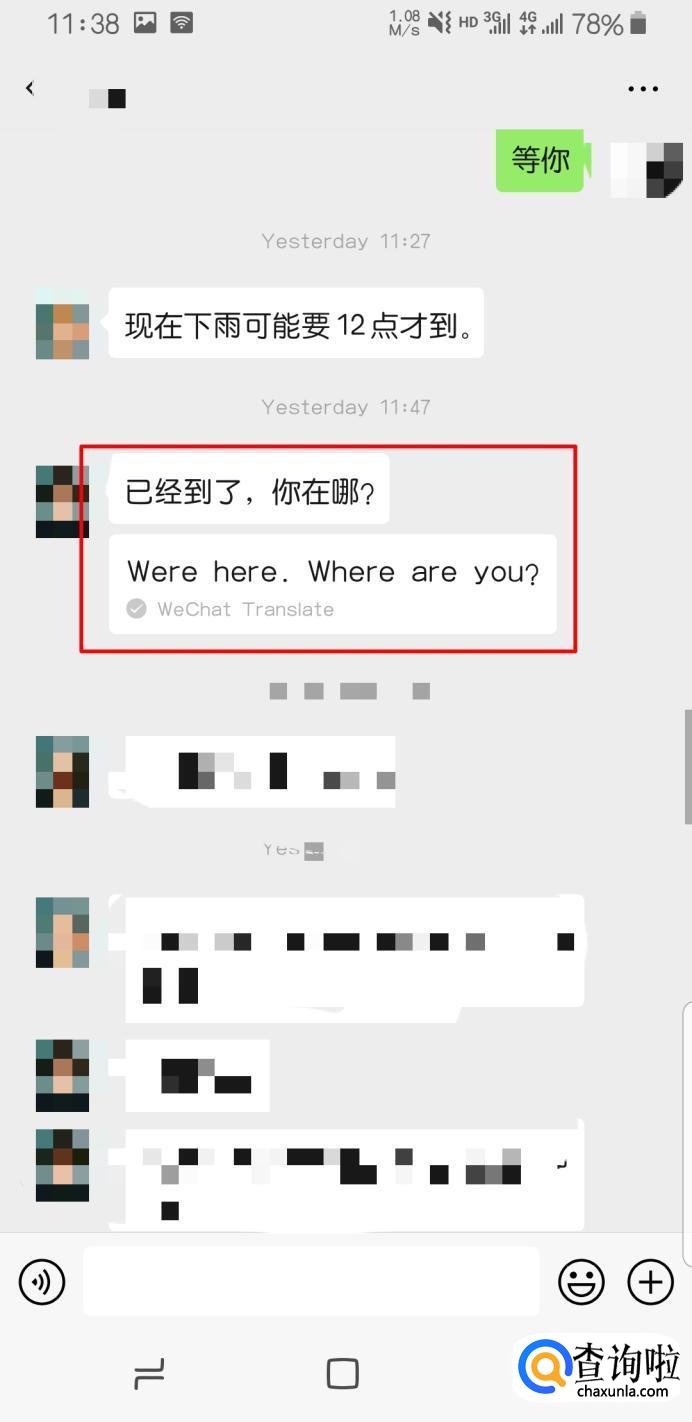Tap the message 现在下雨可能要12点才到。

pyautogui.click(x=296, y=323)
